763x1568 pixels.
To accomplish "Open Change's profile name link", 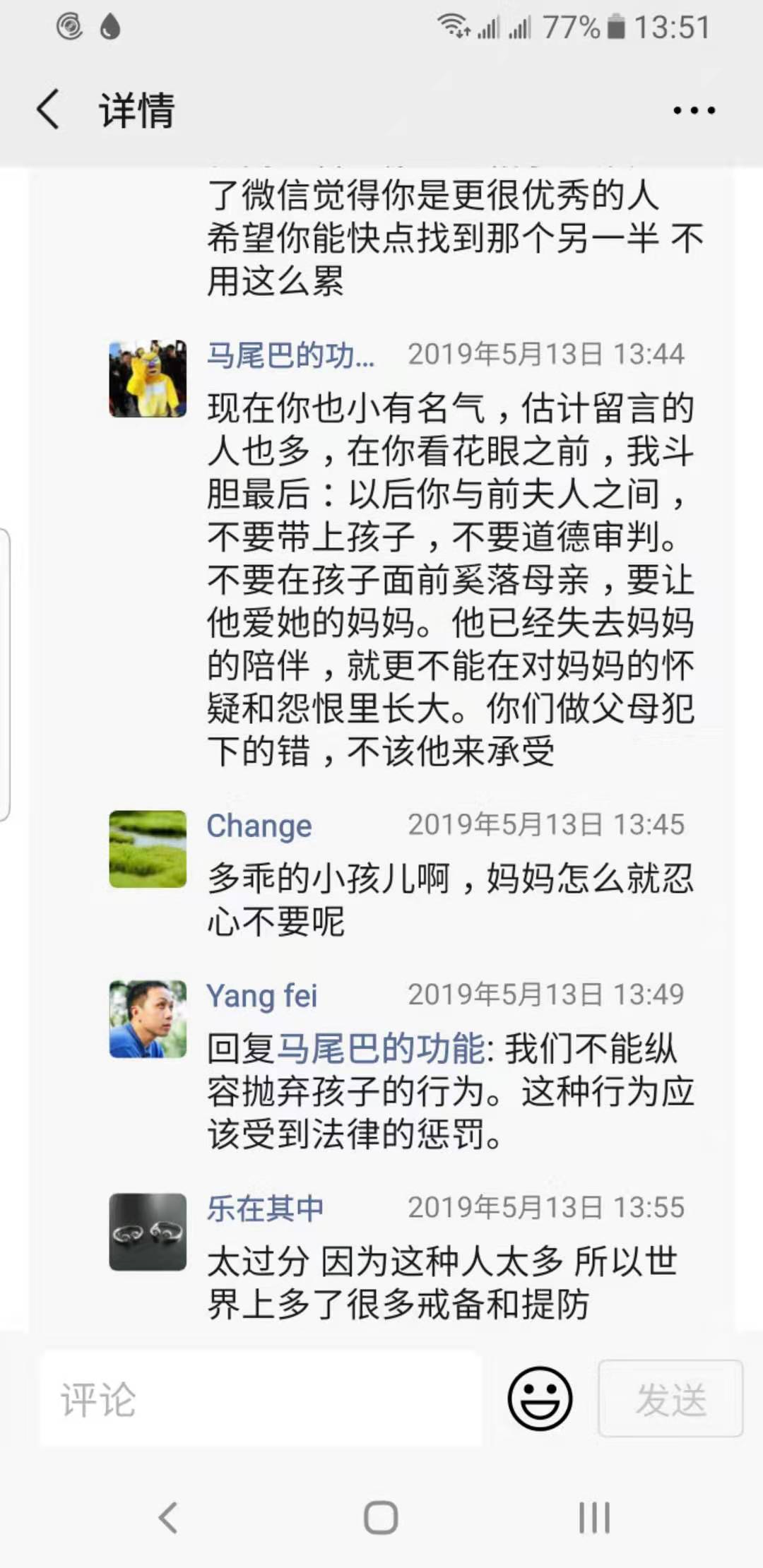I will 259,826.
